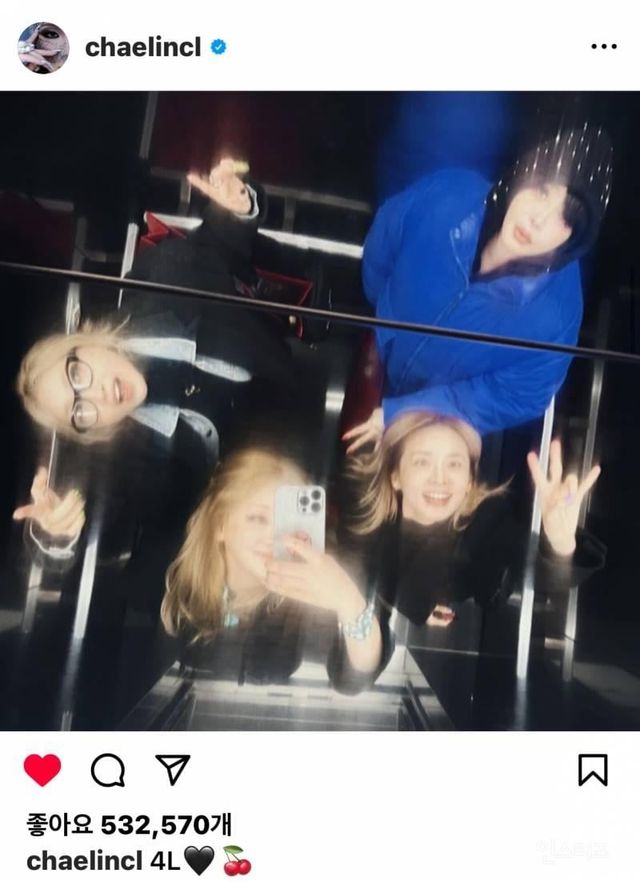Open the three-dot overflow menu
The height and width of the screenshot is (882, 640).
tap(603, 47)
